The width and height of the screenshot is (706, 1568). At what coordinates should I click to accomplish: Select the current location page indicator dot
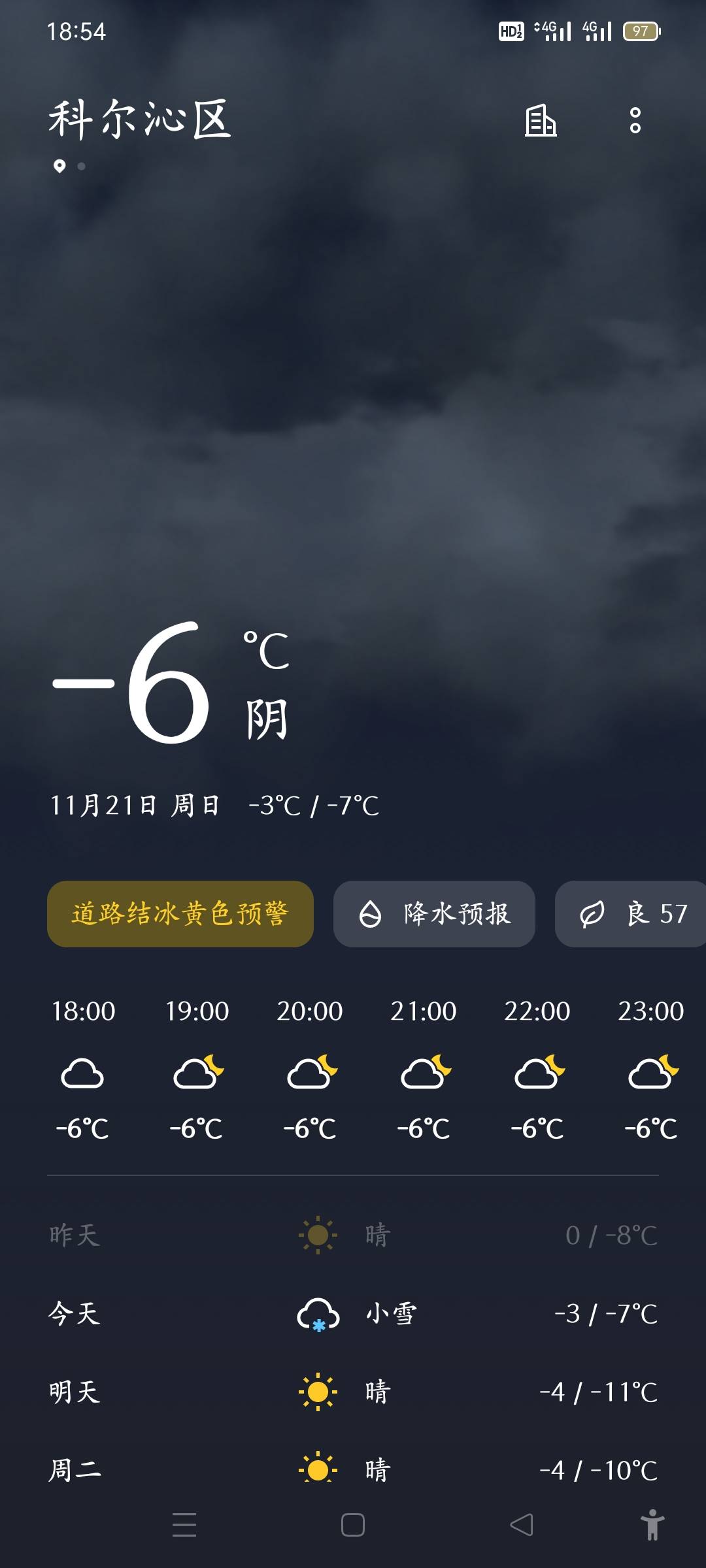(59, 165)
